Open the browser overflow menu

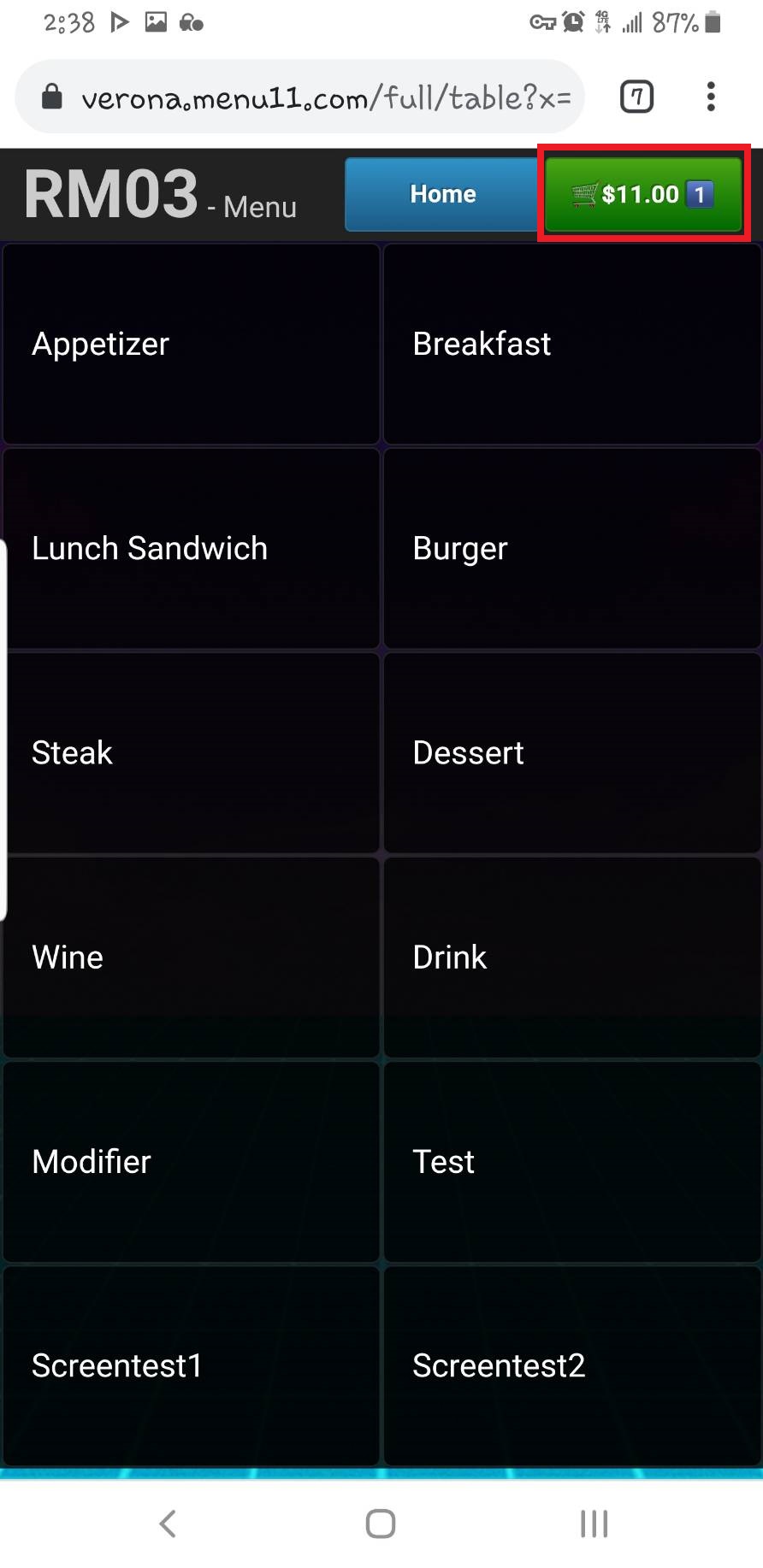click(711, 97)
